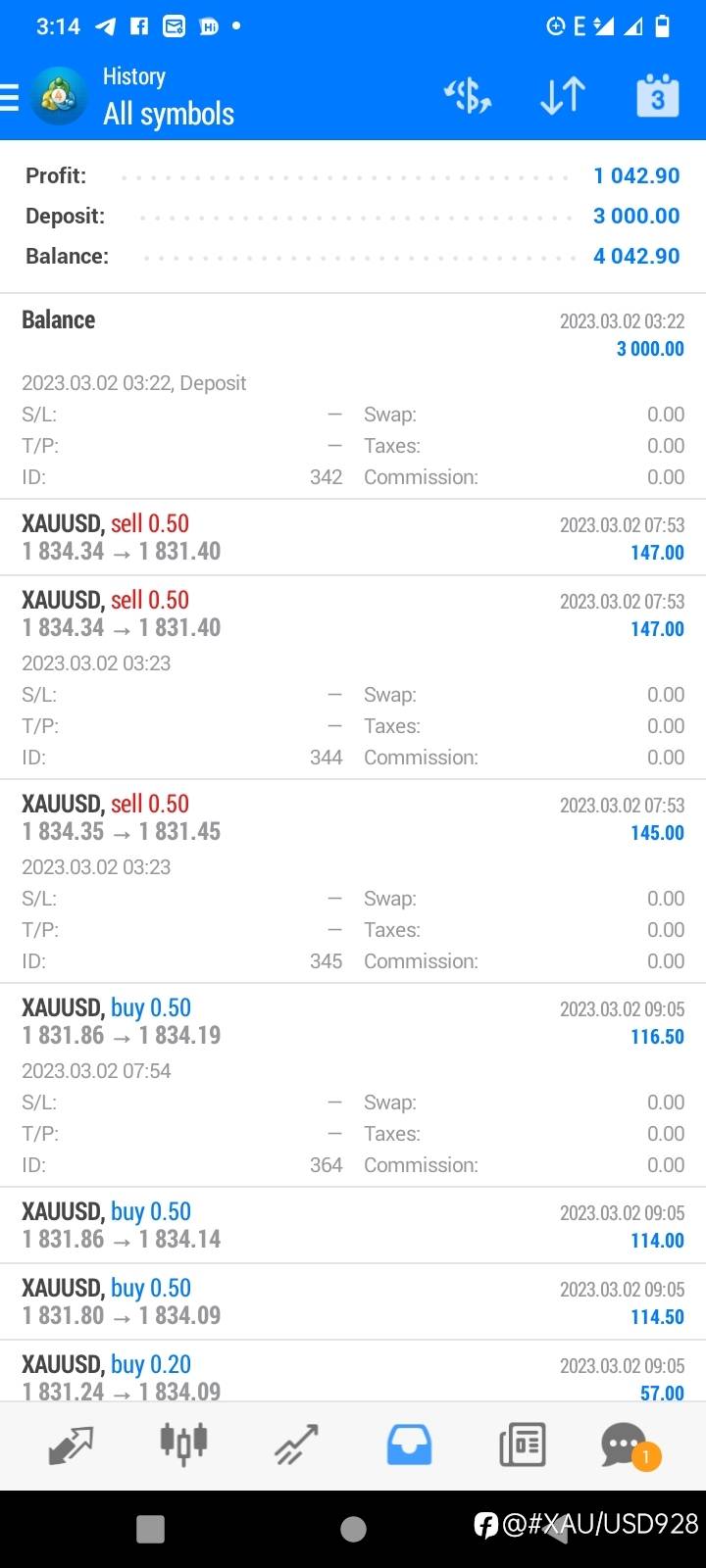
Task: Select the History inbox tab
Action: tap(409, 1445)
